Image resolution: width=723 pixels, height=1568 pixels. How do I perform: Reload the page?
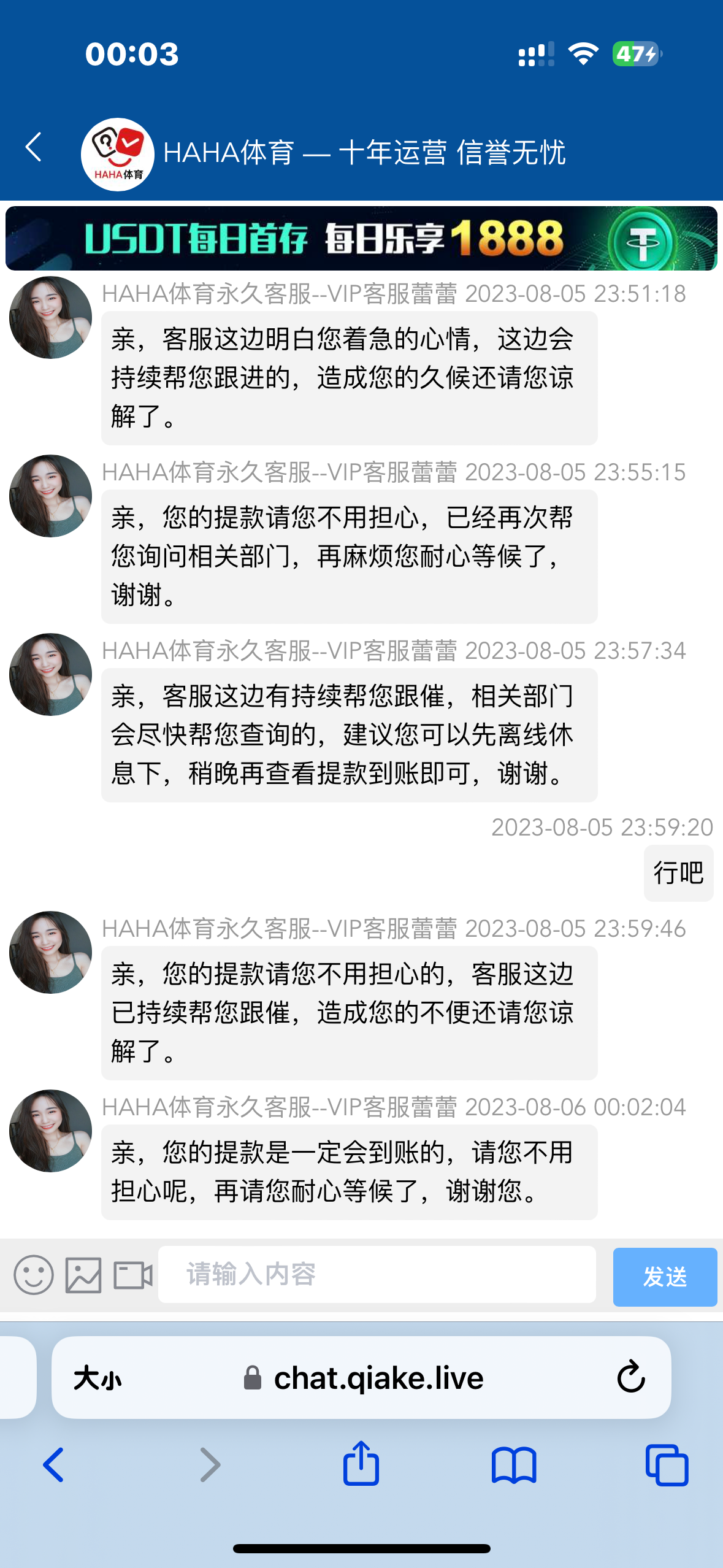pos(630,1378)
